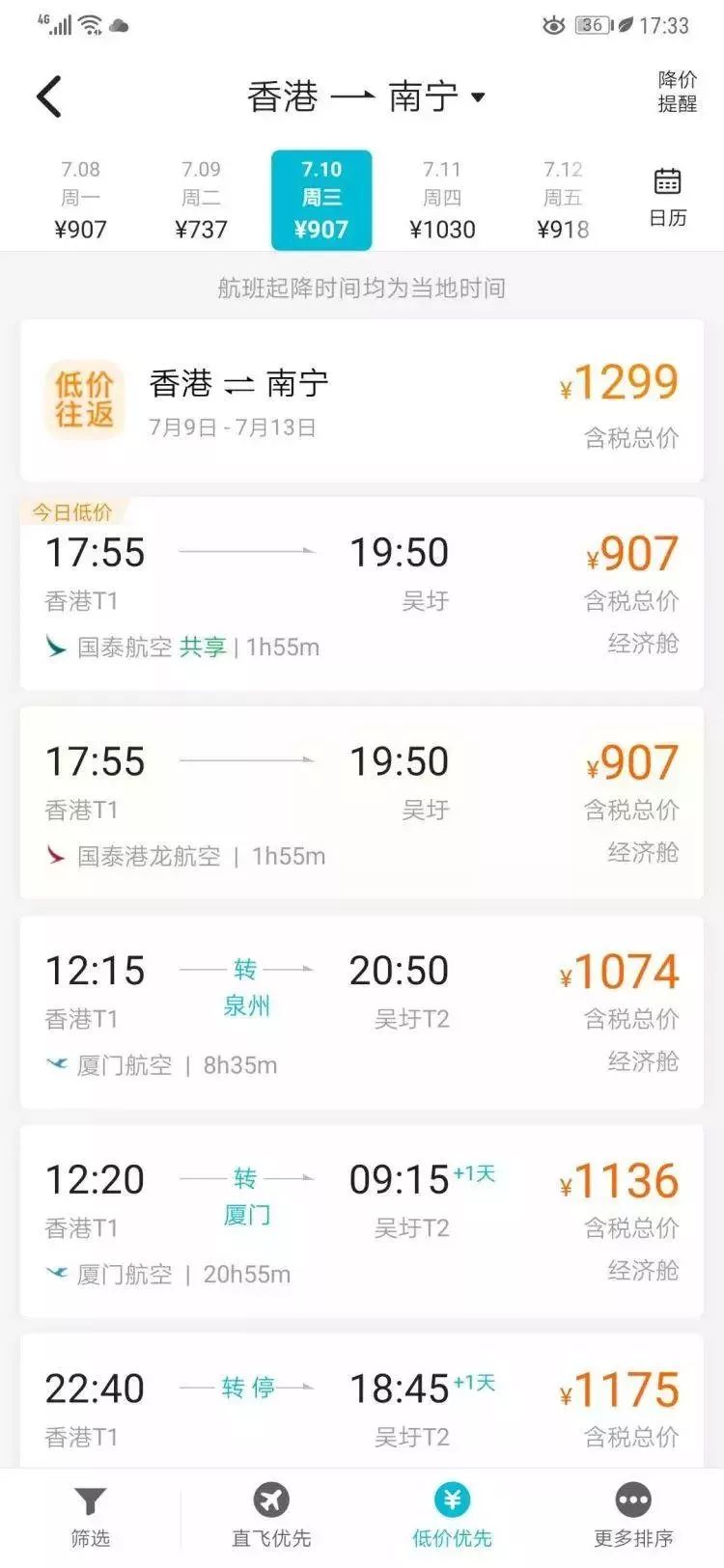
Task: Select date 7.11 周四 ¥1030
Action: [442, 200]
